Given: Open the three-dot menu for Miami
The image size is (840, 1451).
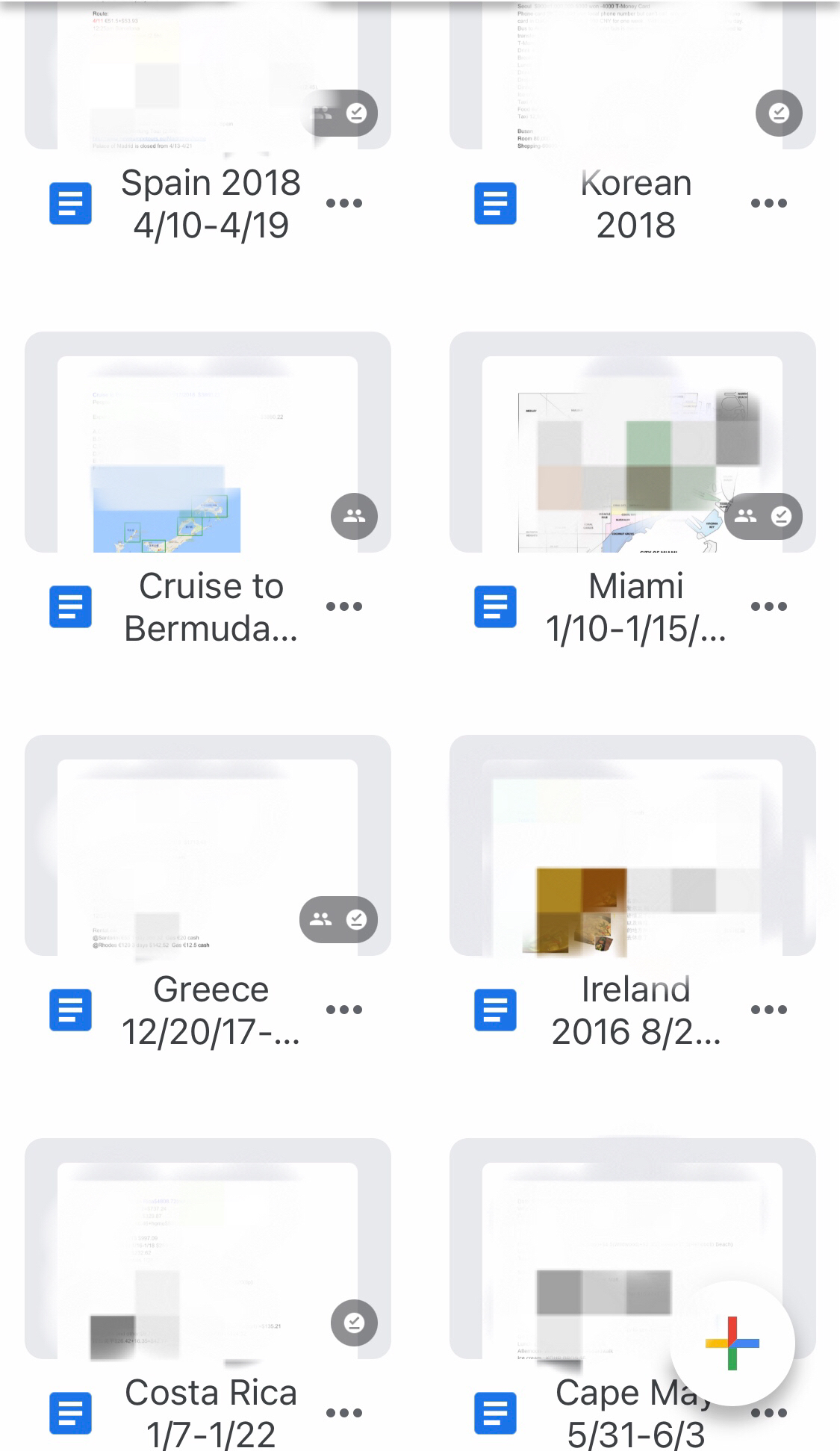Looking at the screenshot, I should [x=769, y=606].
